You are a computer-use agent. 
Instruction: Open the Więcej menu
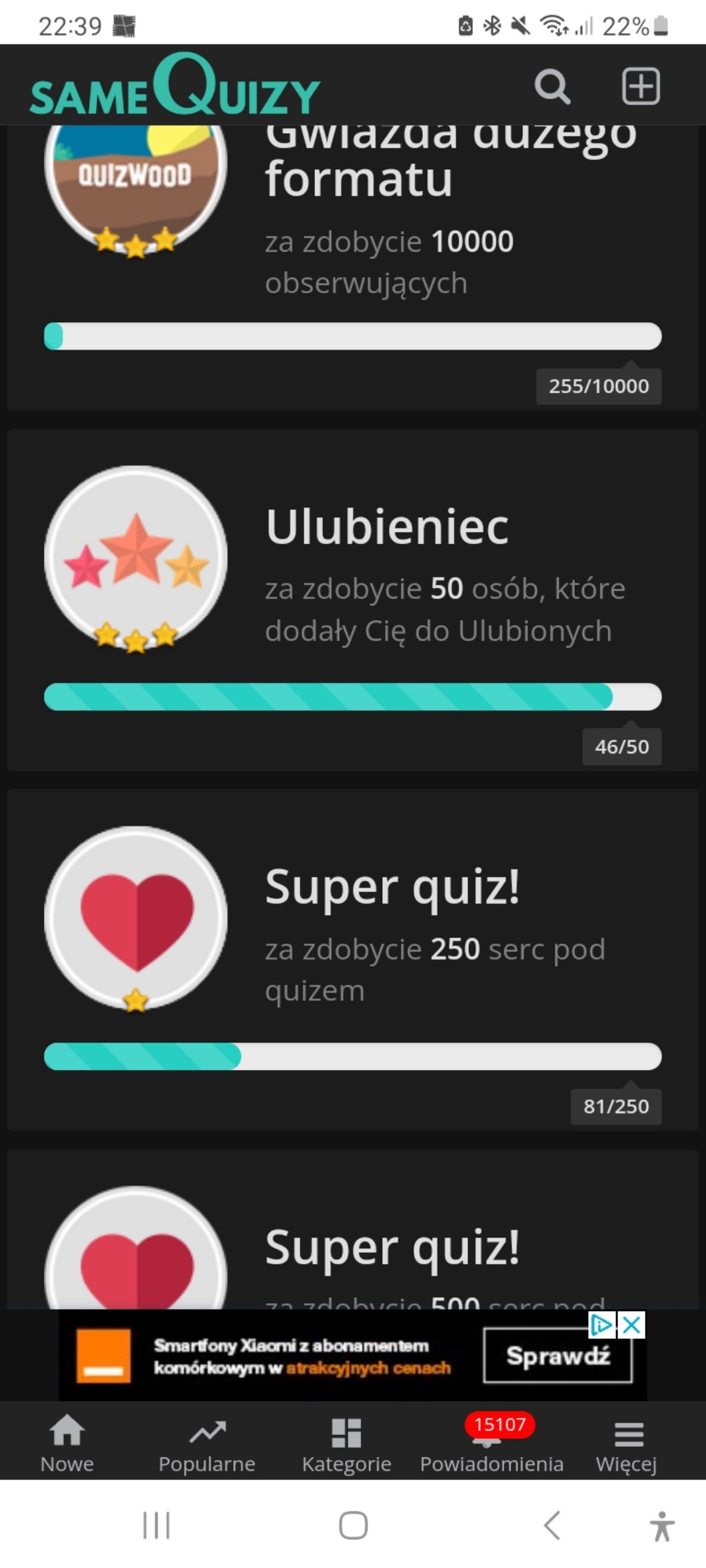tap(627, 1443)
